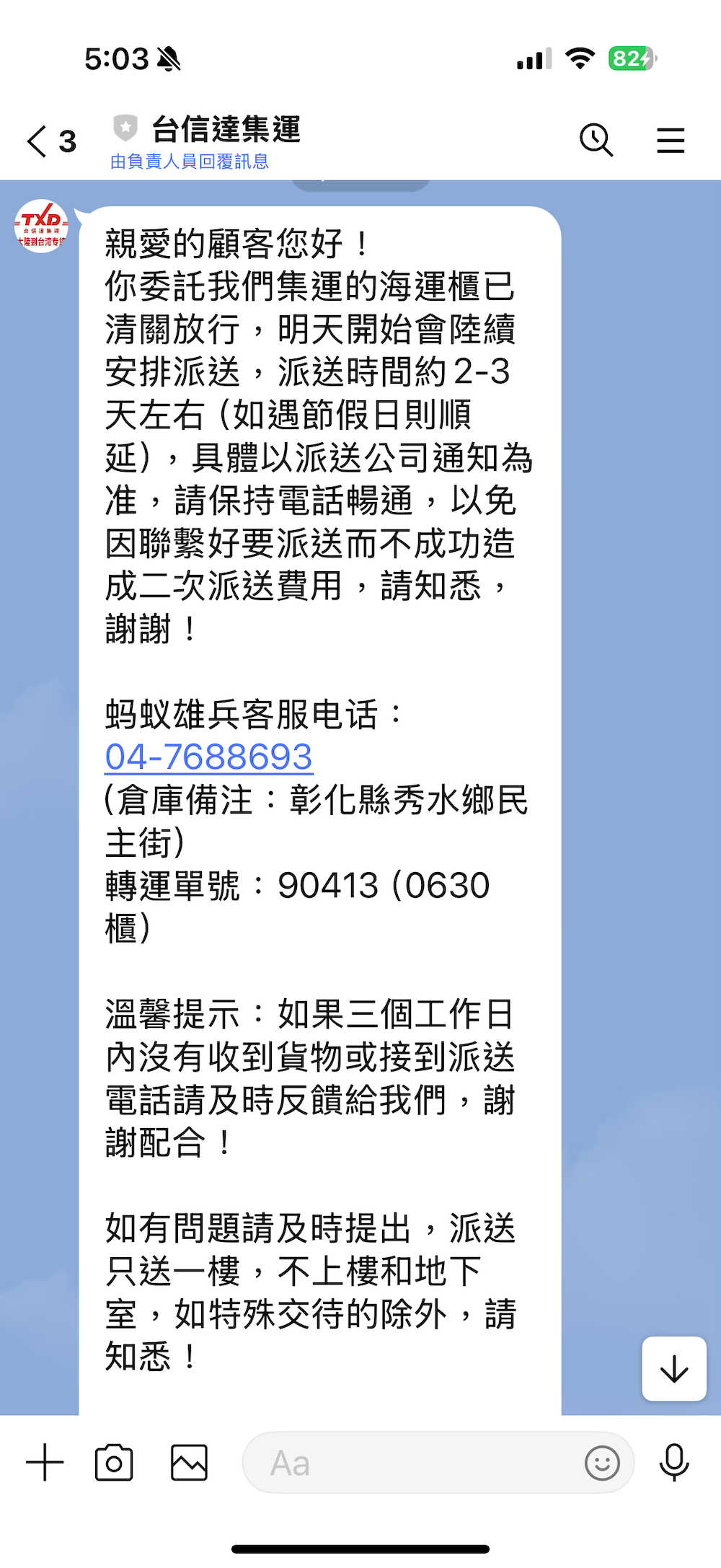Open the chat menu hamburger icon

671,140
